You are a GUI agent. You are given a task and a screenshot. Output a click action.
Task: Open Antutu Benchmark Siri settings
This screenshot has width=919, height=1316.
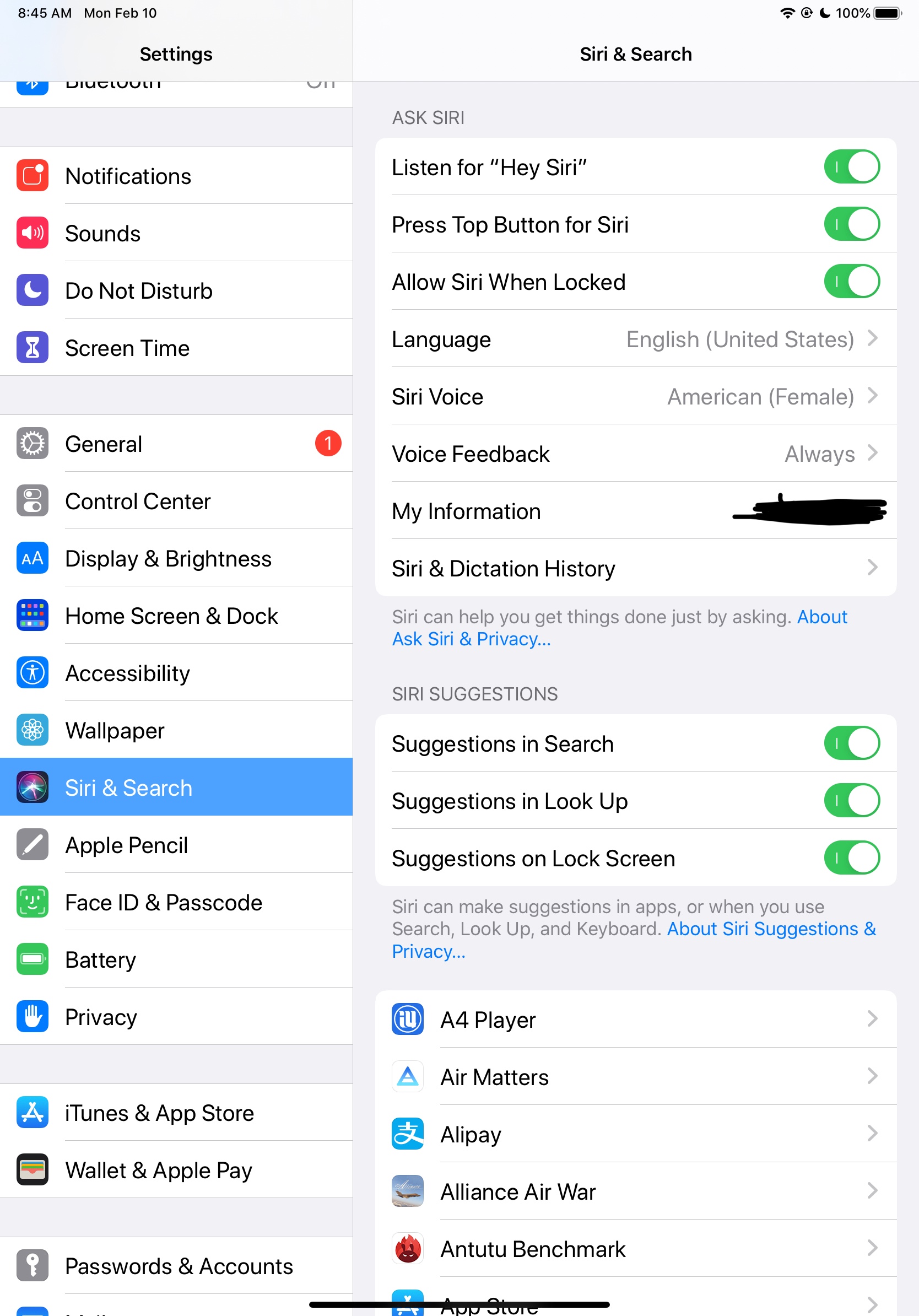[635, 1249]
